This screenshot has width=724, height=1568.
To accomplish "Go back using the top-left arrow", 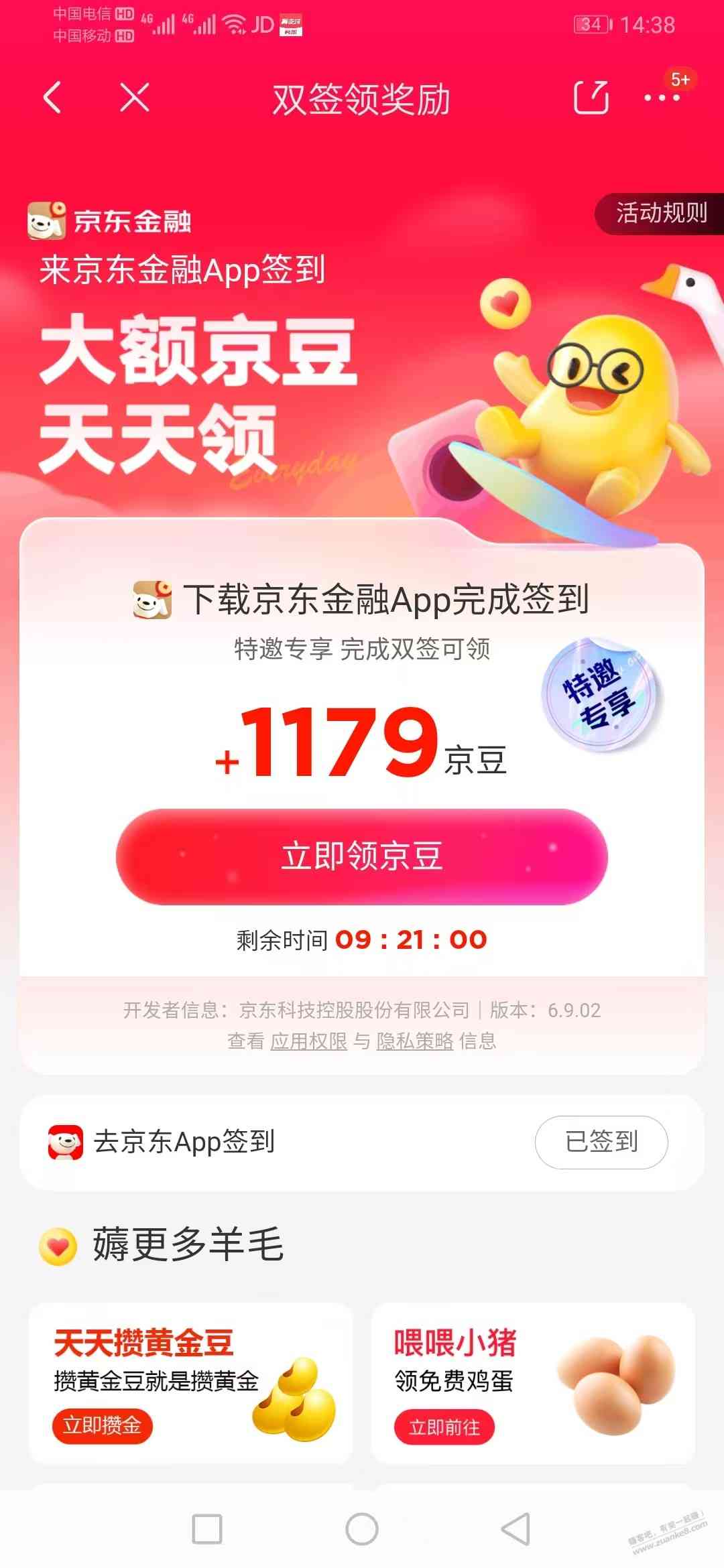I will 52,98.
